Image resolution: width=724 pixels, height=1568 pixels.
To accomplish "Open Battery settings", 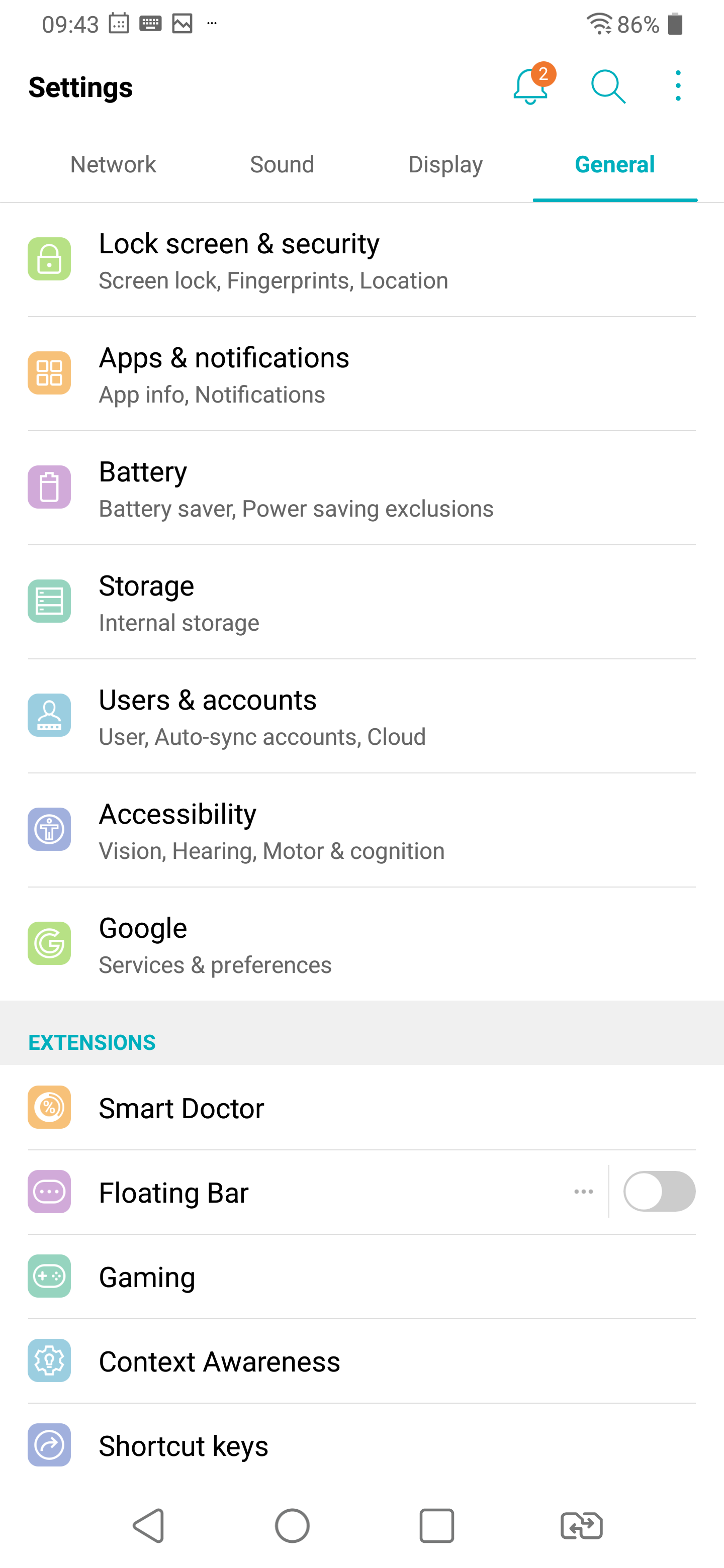I will 361,488.
